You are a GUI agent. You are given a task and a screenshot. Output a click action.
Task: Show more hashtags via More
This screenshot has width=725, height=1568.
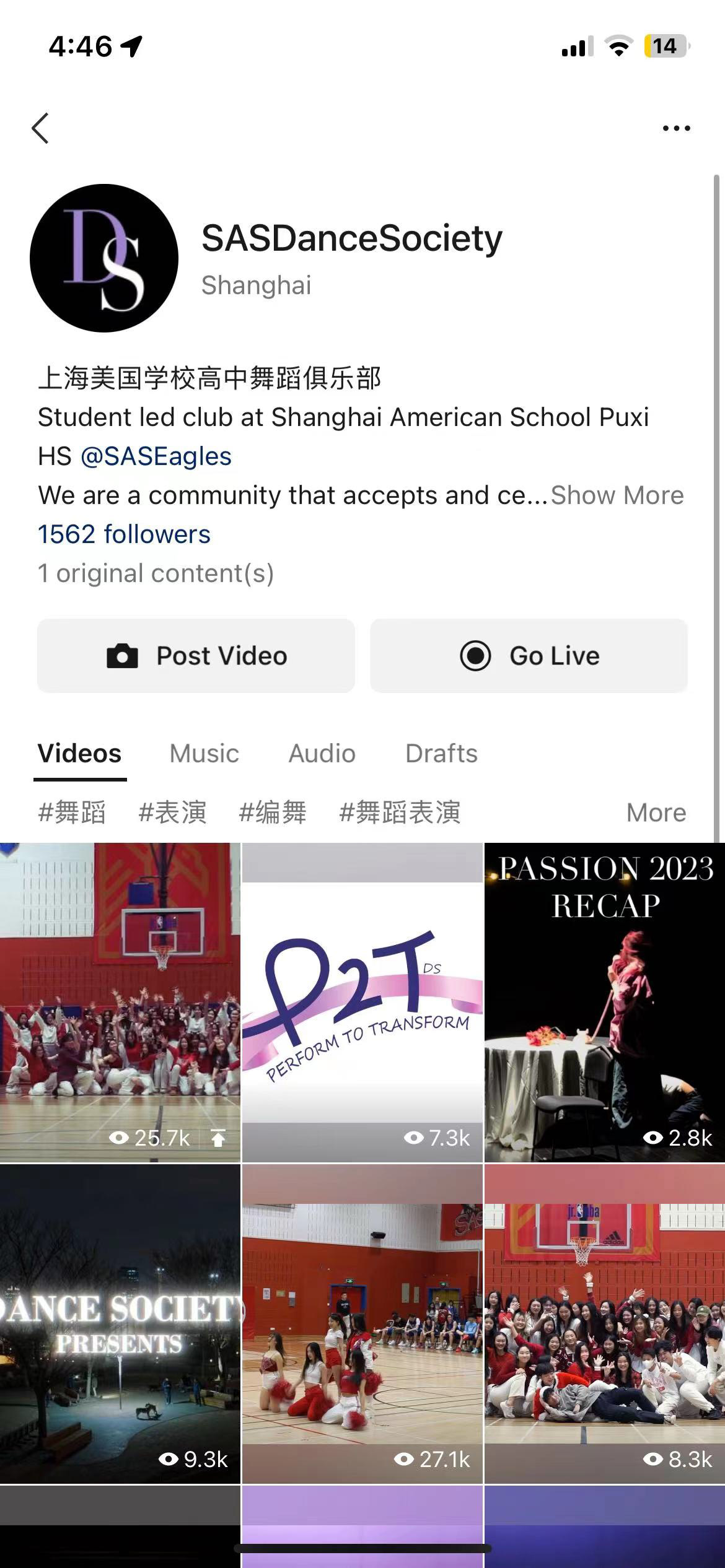[x=656, y=812]
